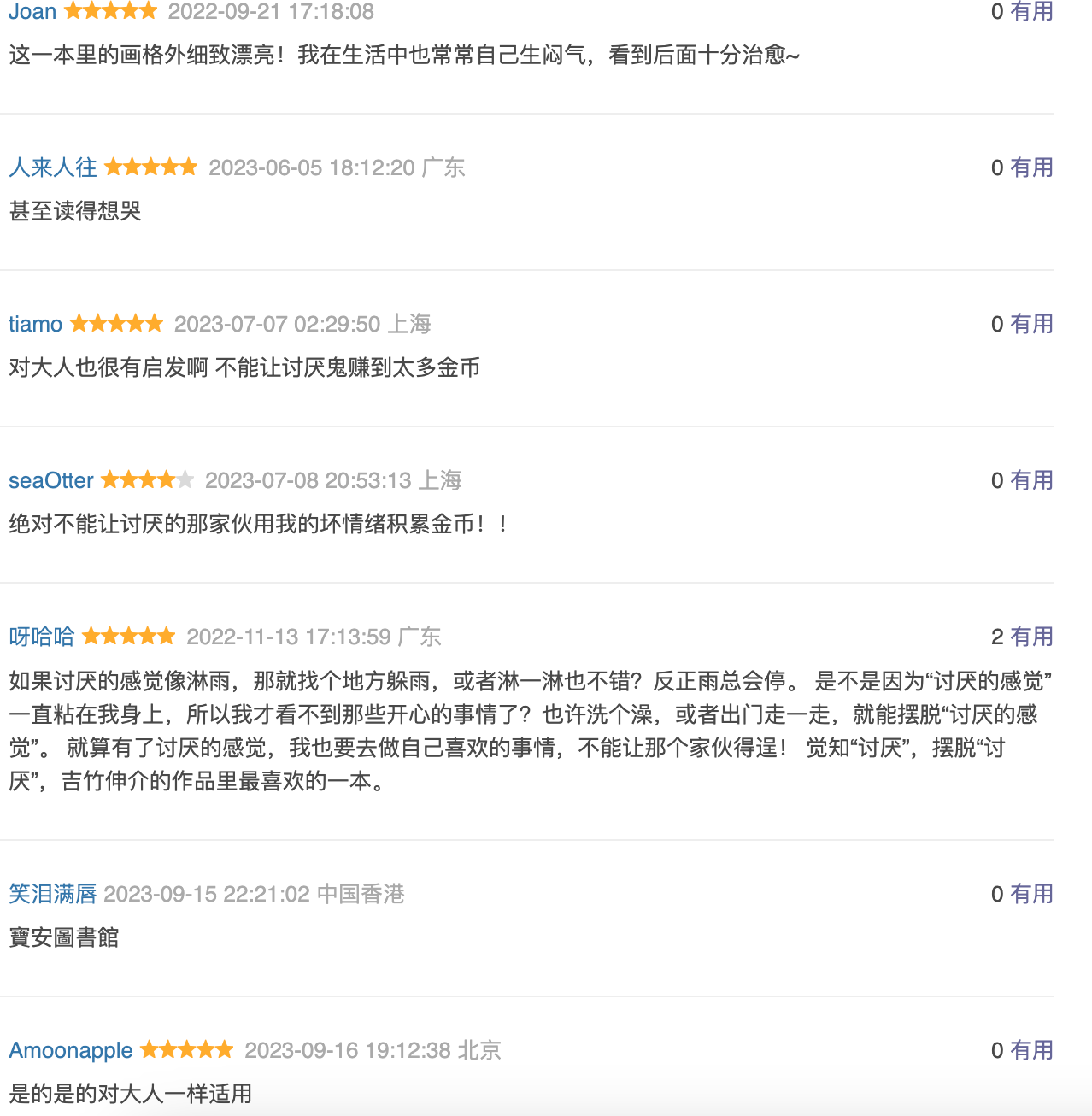1092x1116 pixels.
Task: Visit tiamo's profile
Action: tap(35, 324)
